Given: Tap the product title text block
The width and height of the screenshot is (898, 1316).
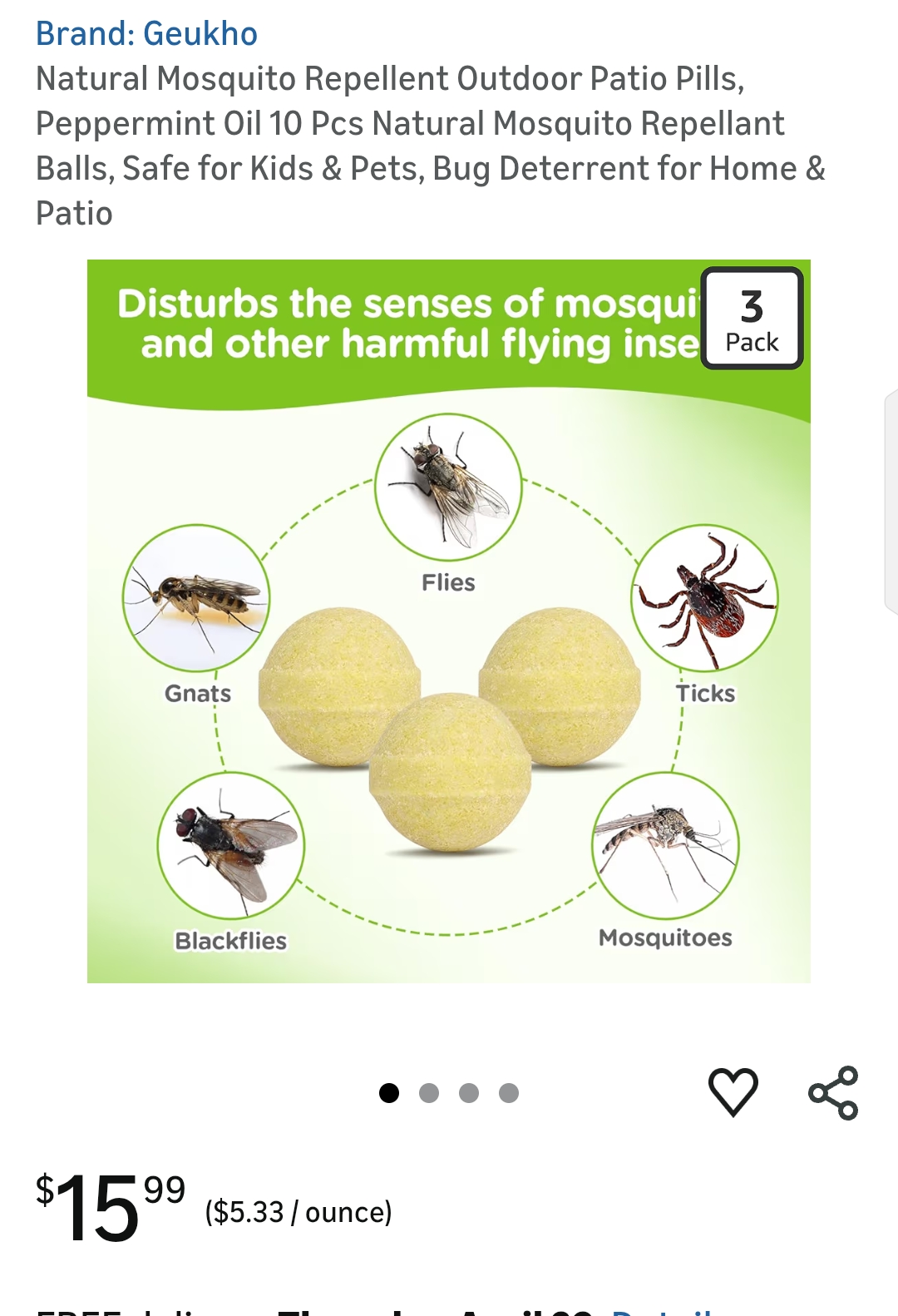Looking at the screenshot, I should point(432,146).
